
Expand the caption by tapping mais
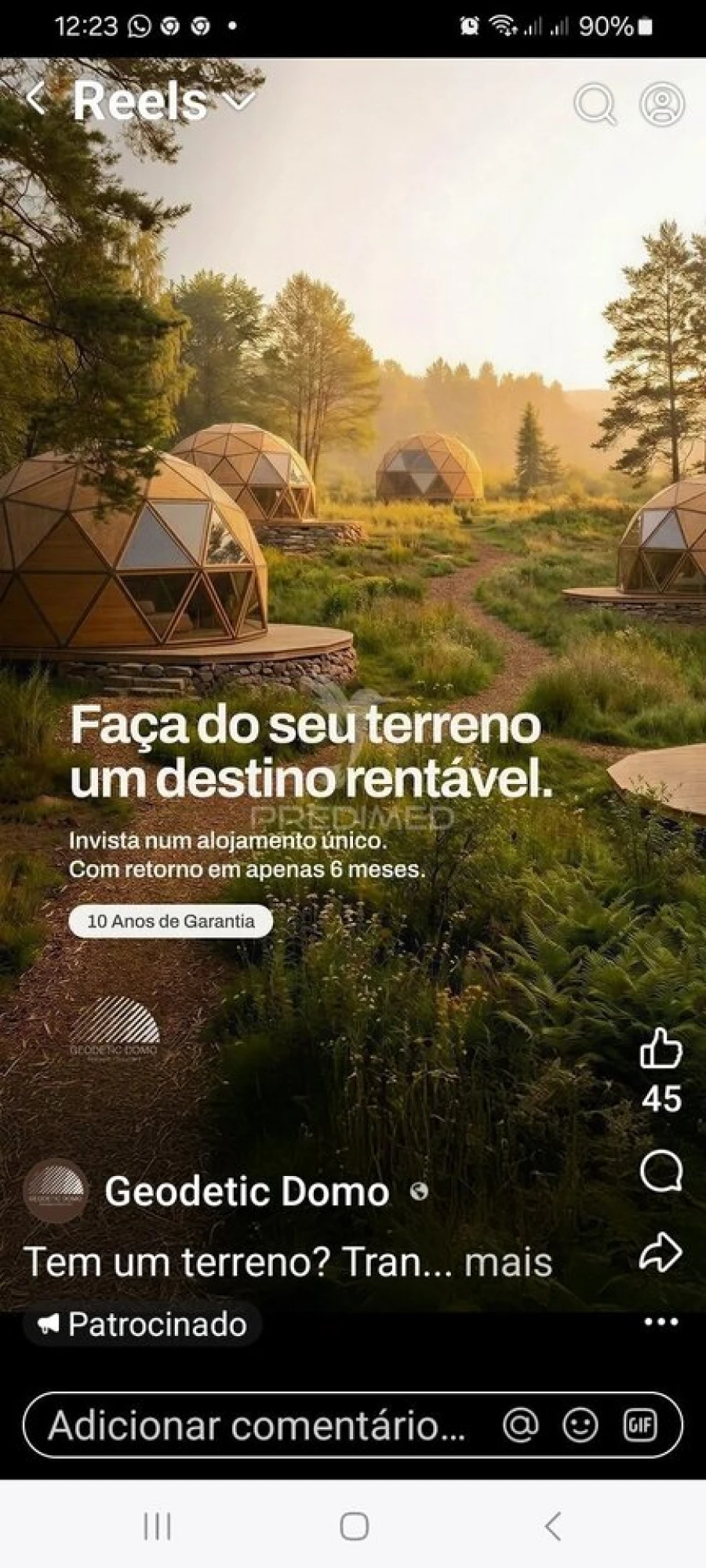coord(507,1261)
